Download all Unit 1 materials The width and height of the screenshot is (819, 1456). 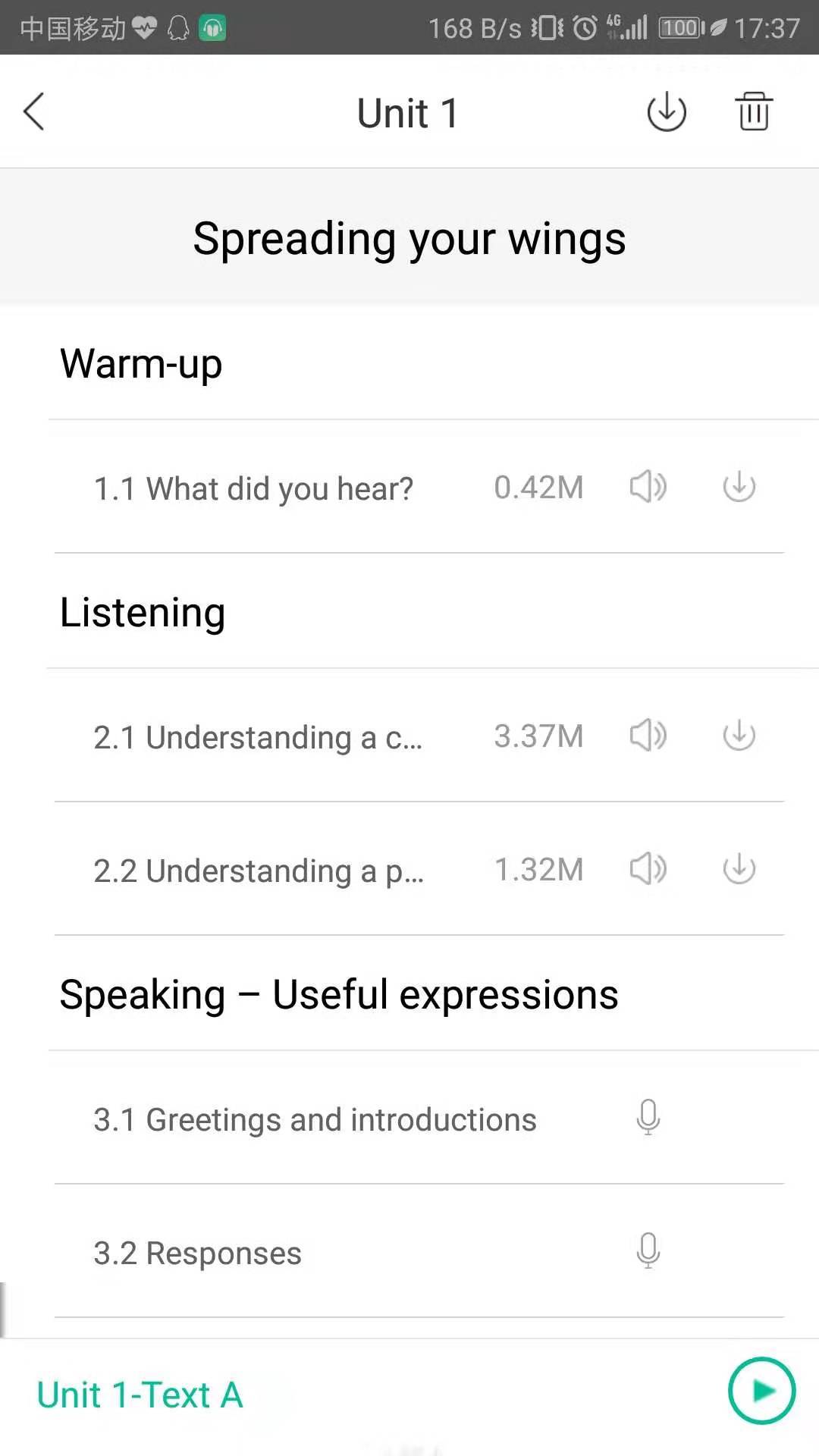pyautogui.click(x=666, y=111)
